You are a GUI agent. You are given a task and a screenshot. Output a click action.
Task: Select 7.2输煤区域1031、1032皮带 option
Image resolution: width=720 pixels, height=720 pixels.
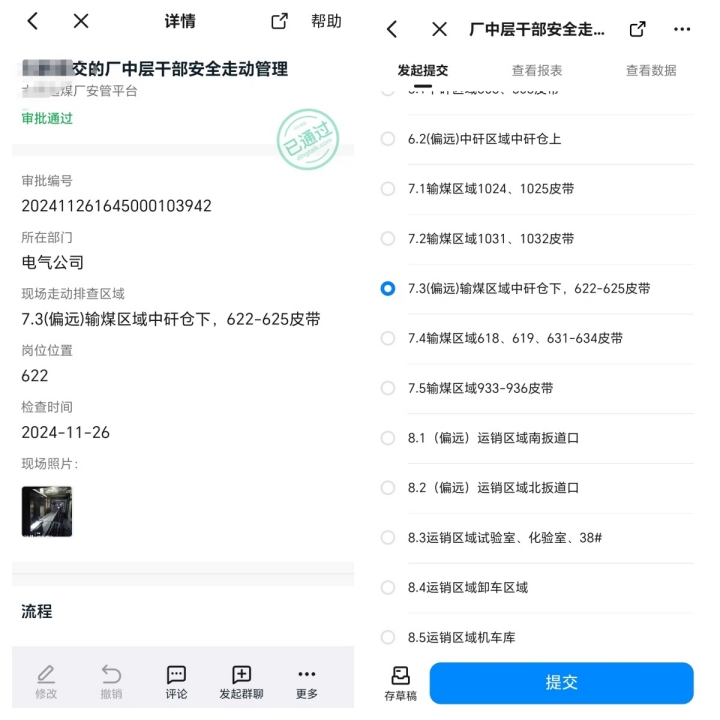coord(388,239)
